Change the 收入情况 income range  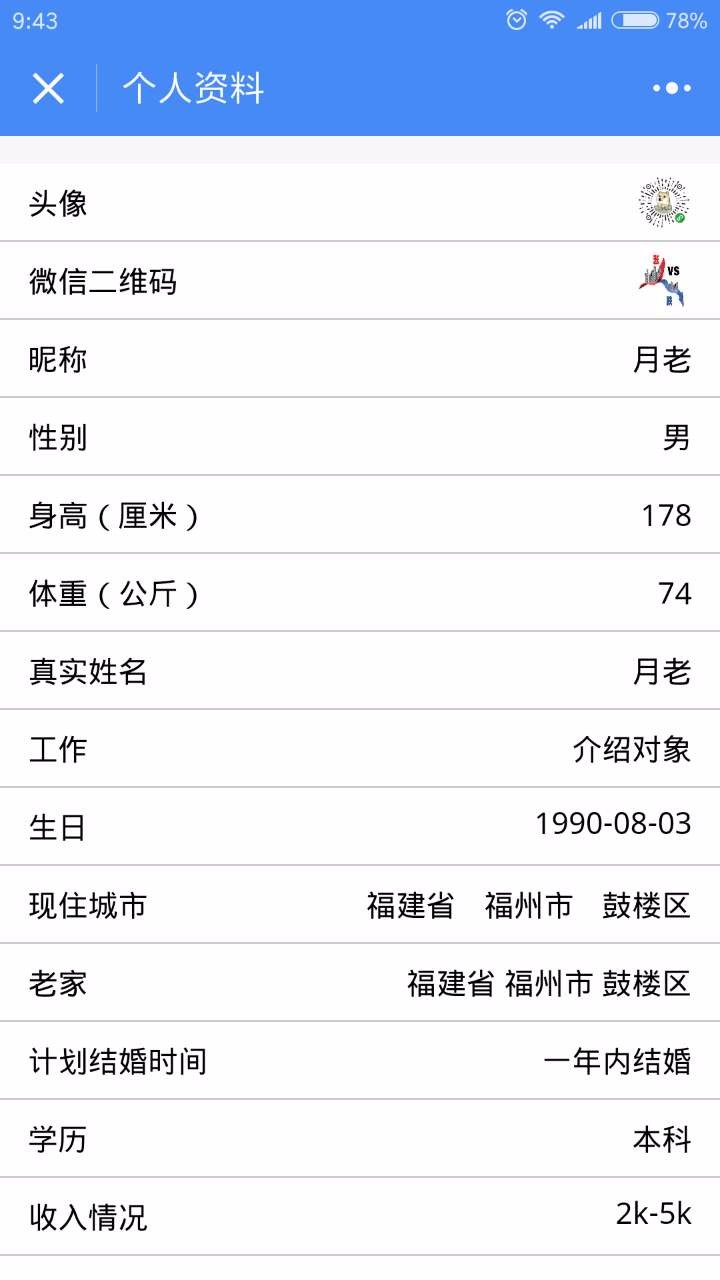[x=360, y=1217]
